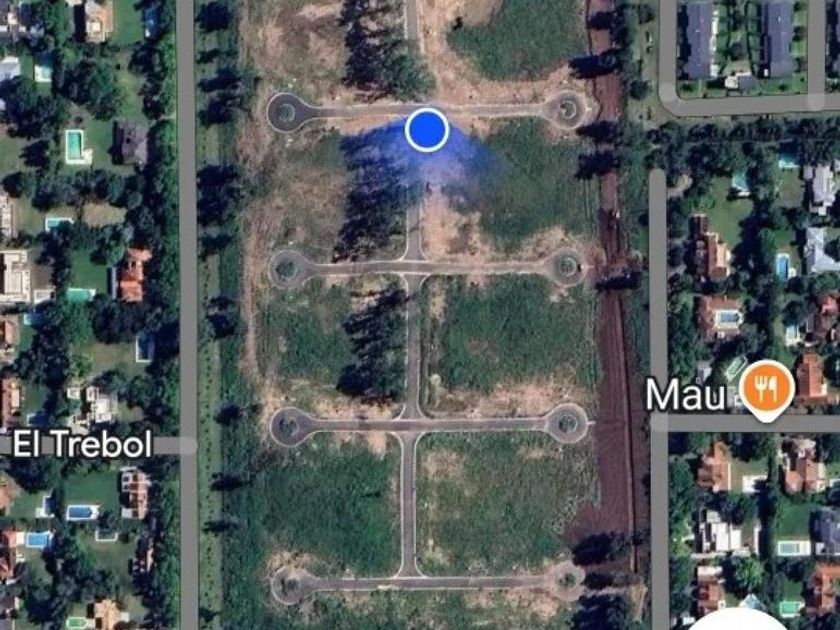
Task: Tap the blue current location dot
Action: 426,130
